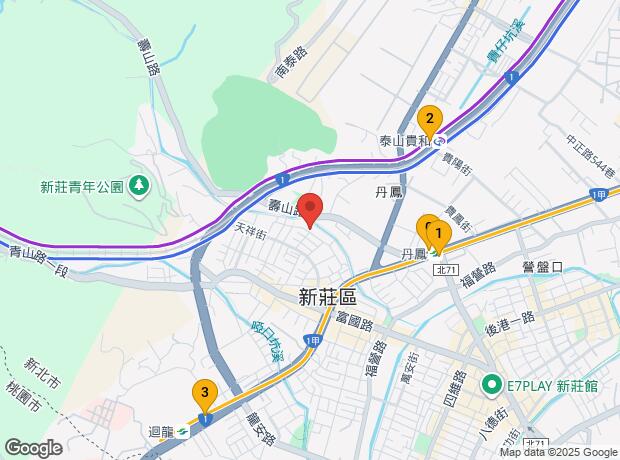The image size is (620, 460).
Task: Open the 新莊青年公園 park place icon
Action: click(139, 187)
